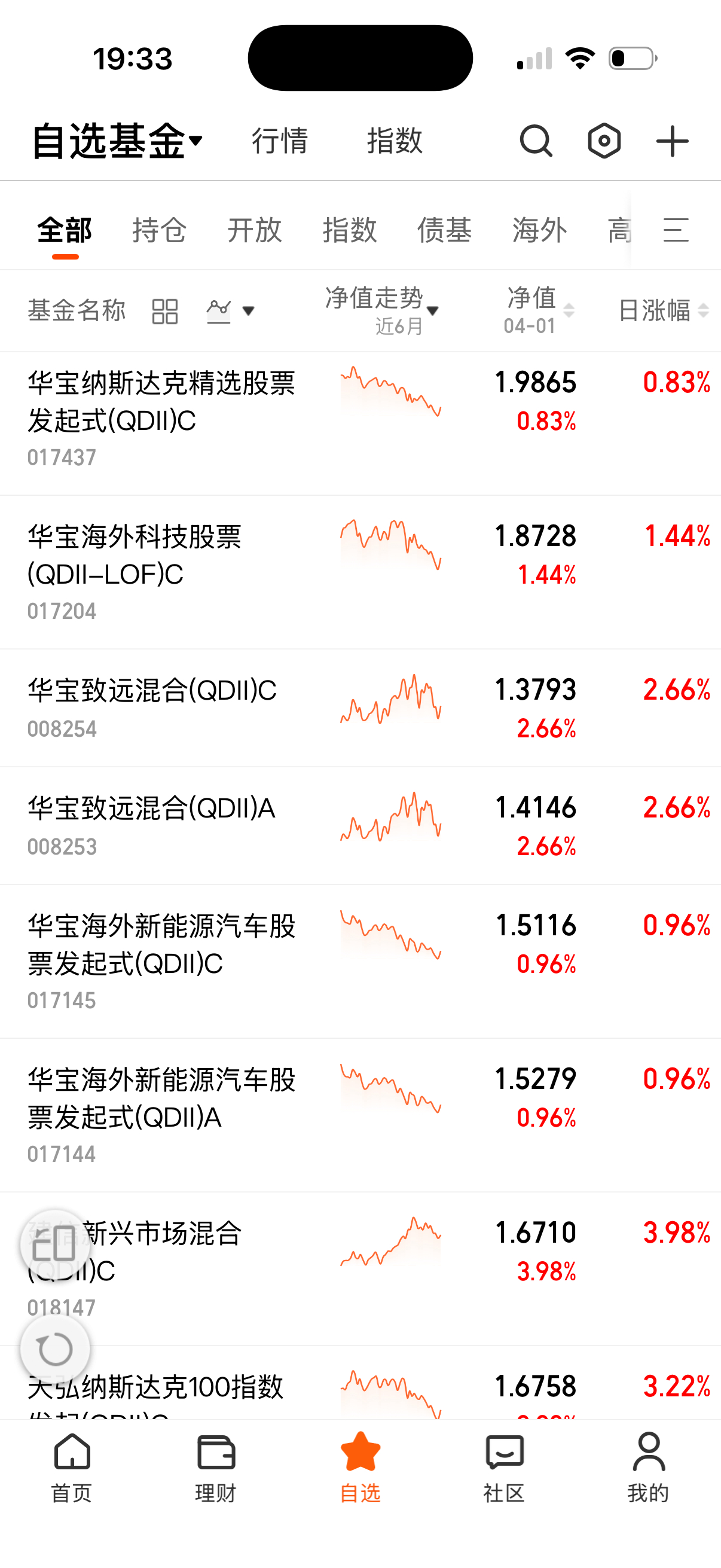Viewport: 721px width, 1568px height.
Task: Open fund 华宝致远混合(QDII)A
Action: tap(151, 809)
